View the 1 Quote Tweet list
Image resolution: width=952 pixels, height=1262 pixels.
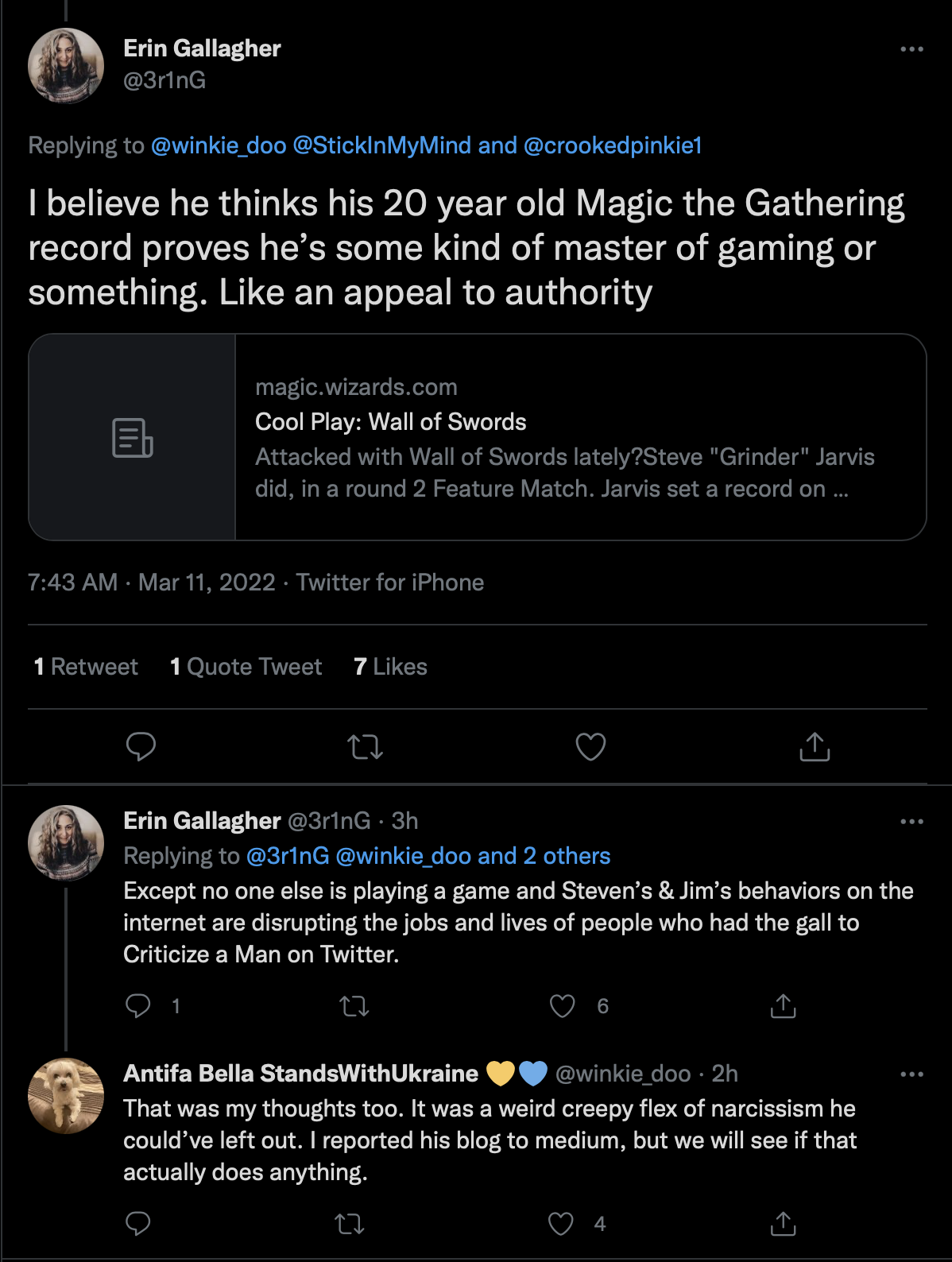click(246, 667)
